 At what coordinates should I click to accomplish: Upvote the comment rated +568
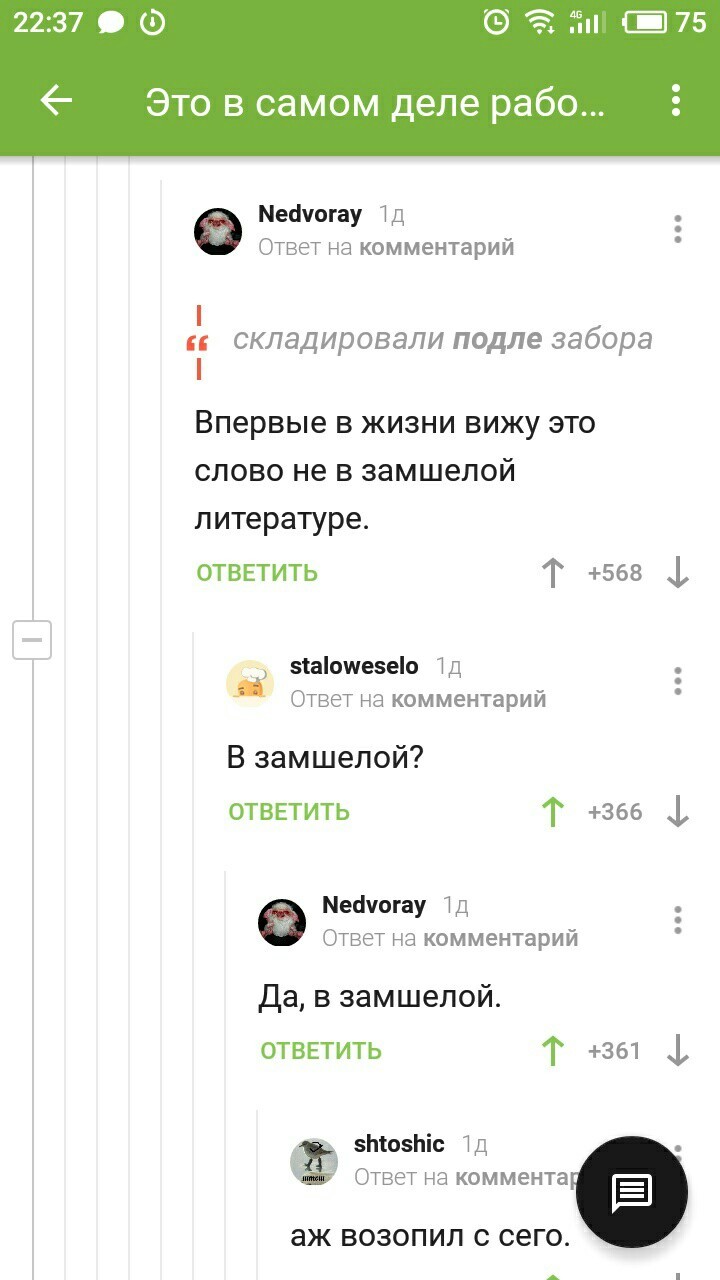tap(552, 573)
